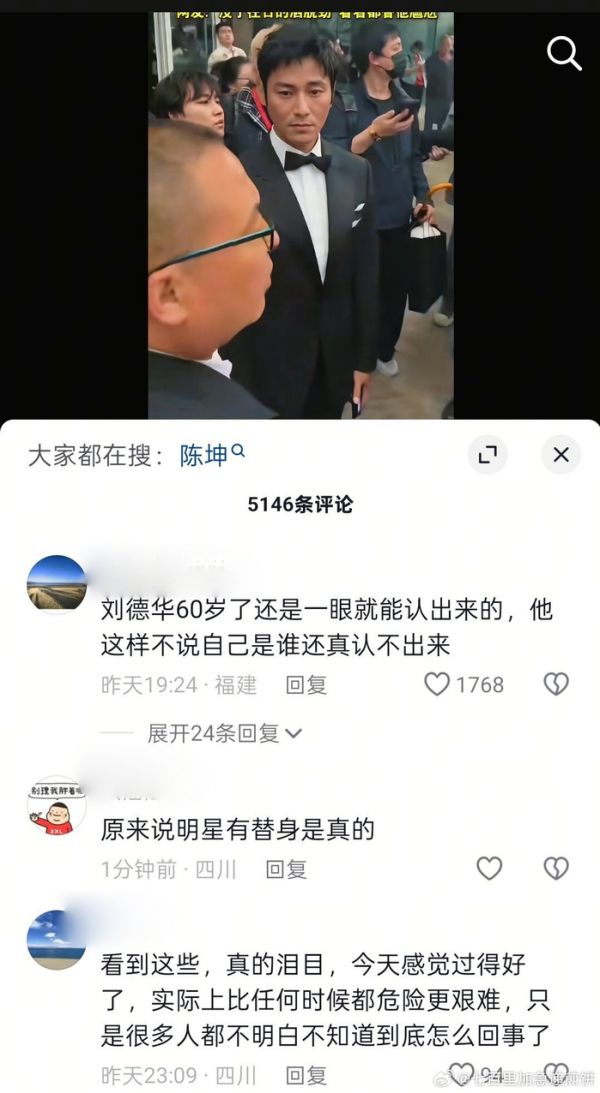Image resolution: width=600 pixels, height=1093 pixels.
Task: Like the comment about 刘德华60岁
Action: (x=438, y=685)
